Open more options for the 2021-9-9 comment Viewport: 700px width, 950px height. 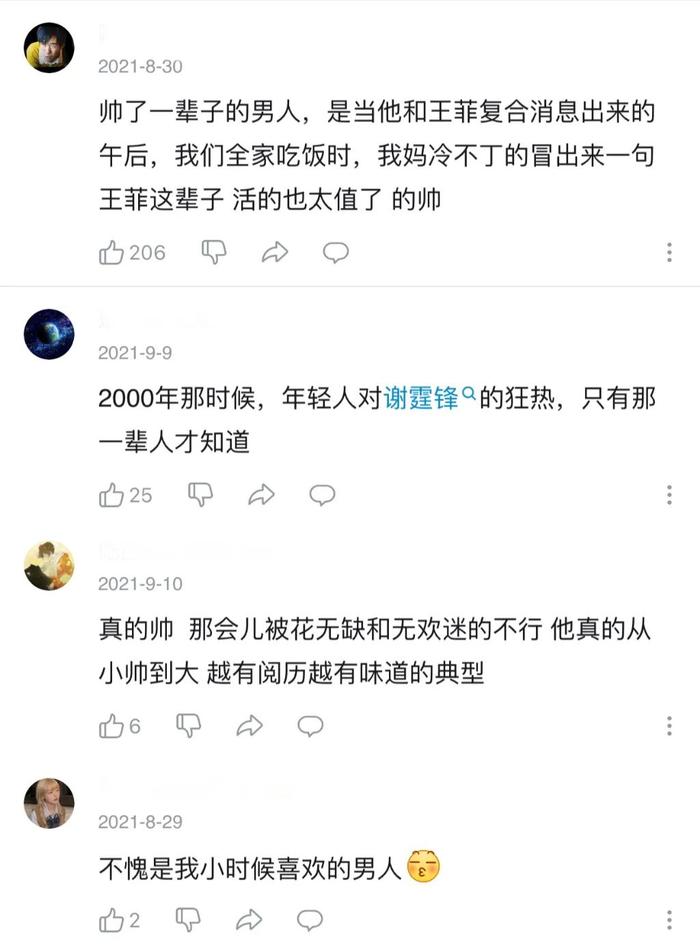point(669,495)
